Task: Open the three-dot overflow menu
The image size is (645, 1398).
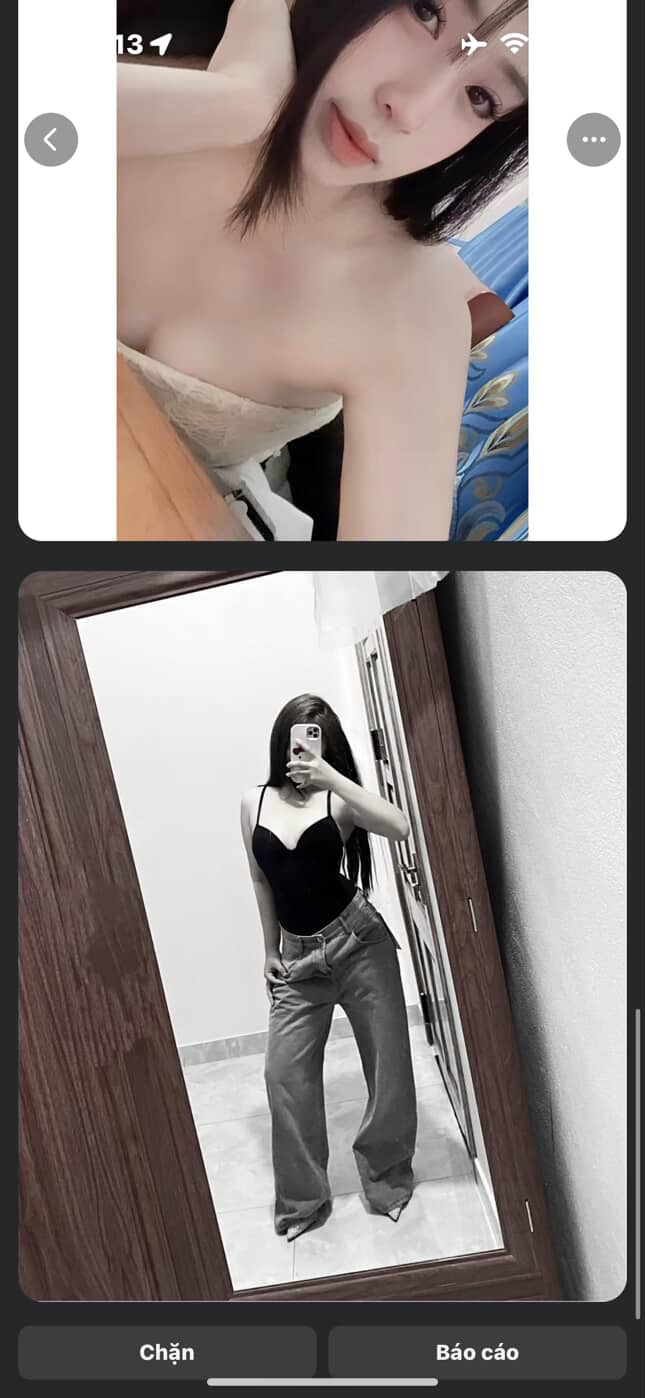Action: [593, 140]
